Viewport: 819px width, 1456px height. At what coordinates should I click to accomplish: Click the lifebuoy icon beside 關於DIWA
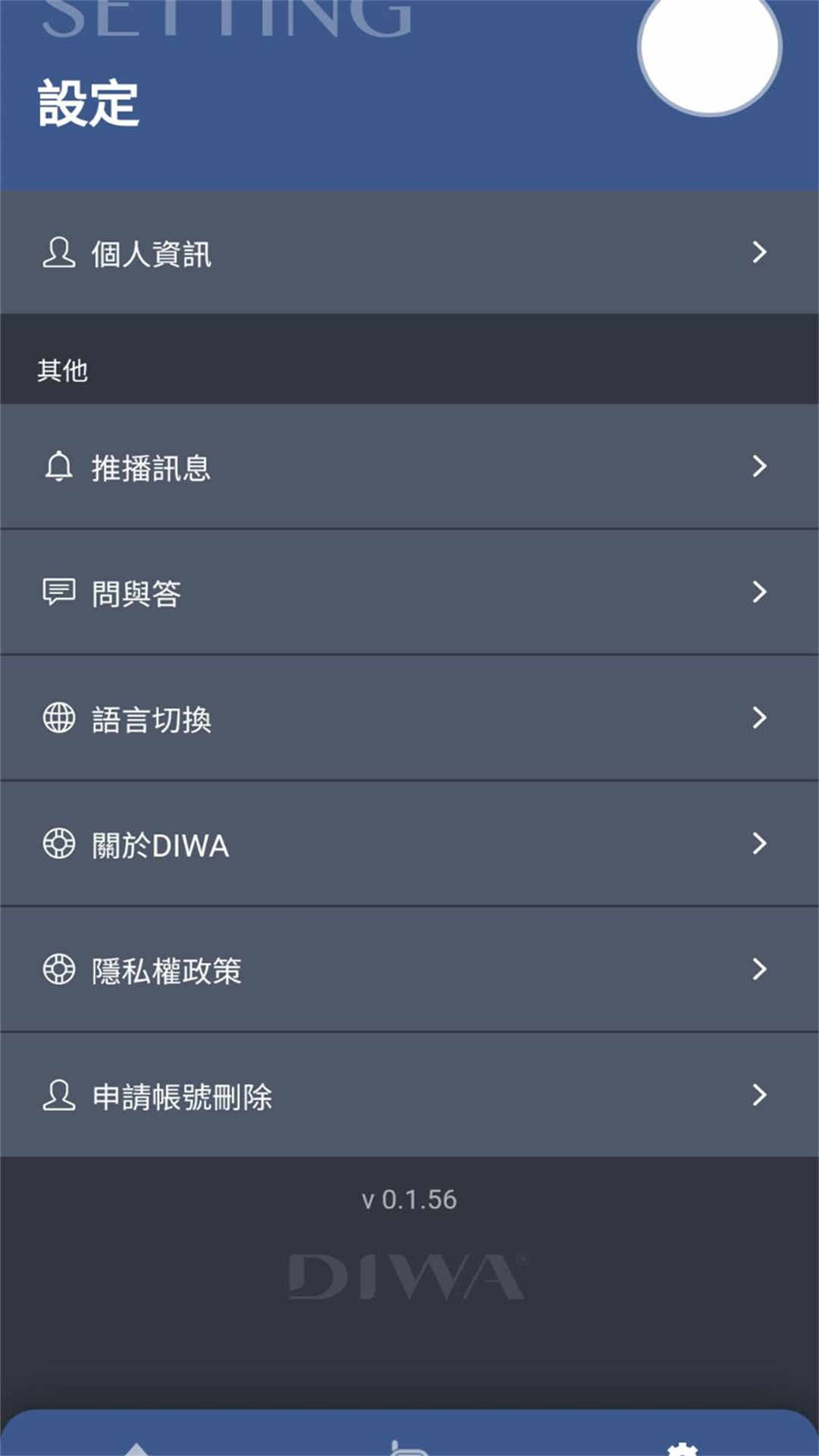coord(58,844)
